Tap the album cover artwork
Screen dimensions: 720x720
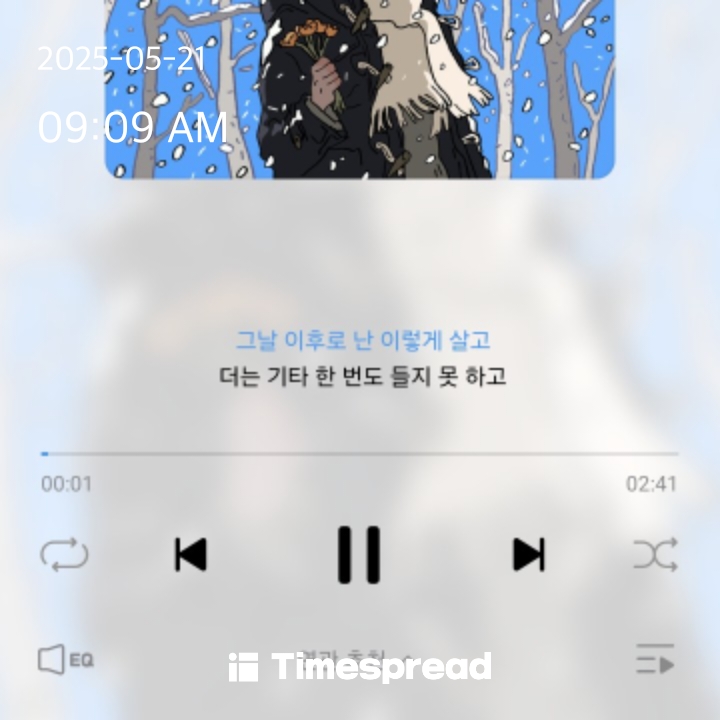pyautogui.click(x=360, y=90)
